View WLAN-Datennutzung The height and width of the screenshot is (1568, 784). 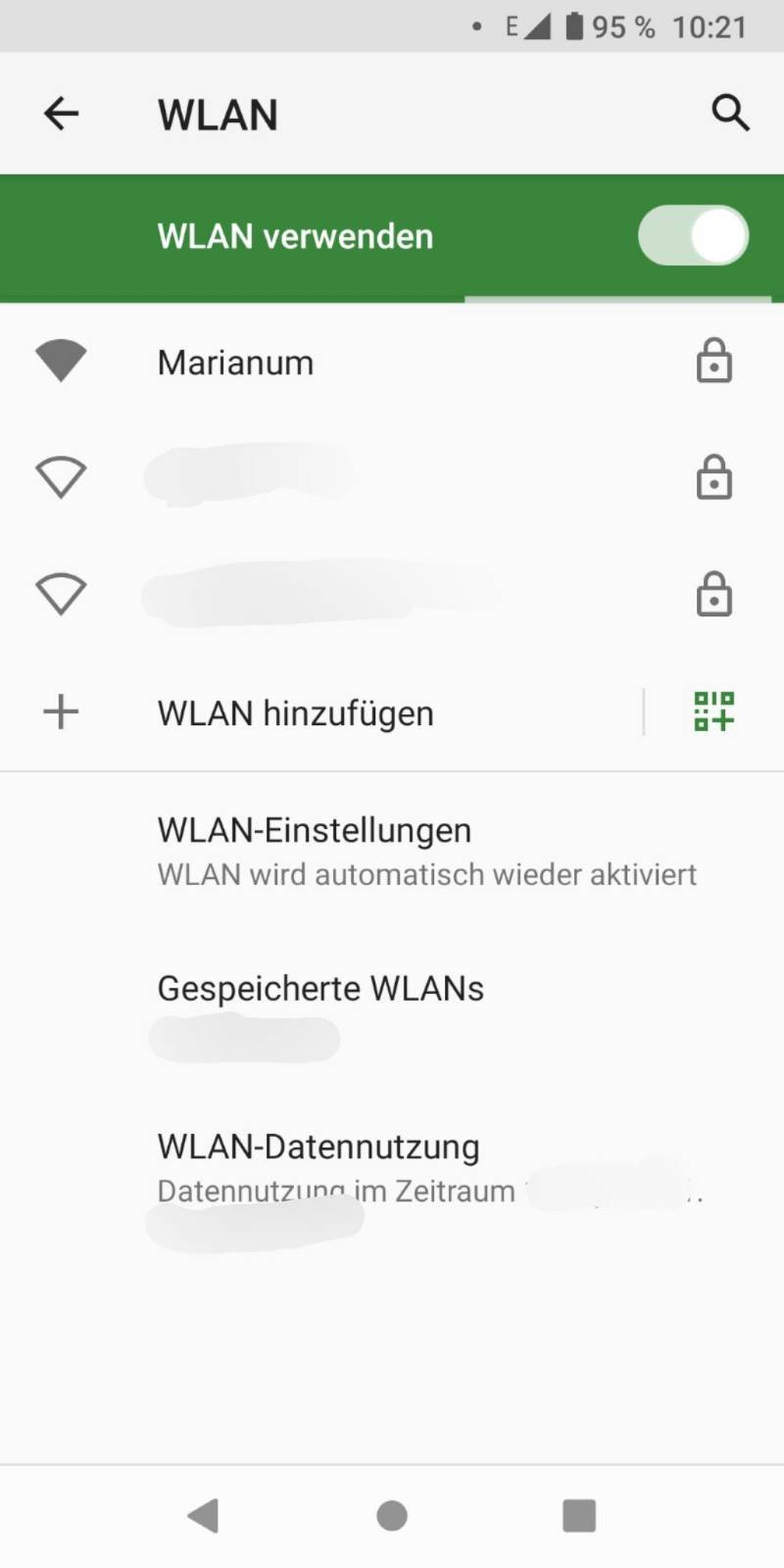[x=318, y=1148]
